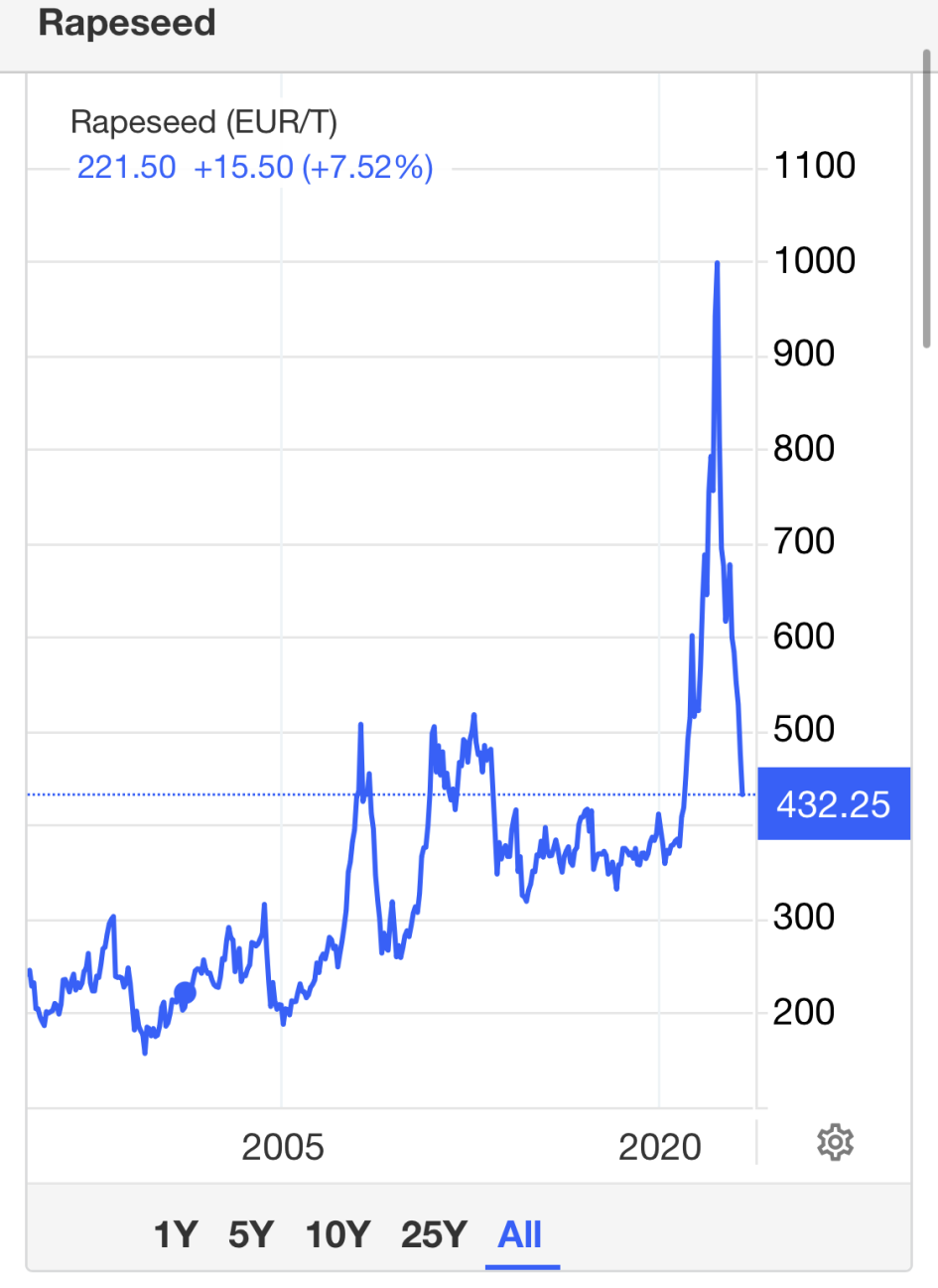The height and width of the screenshot is (1288, 938).
Task: Open chart settings gear
Action: click(x=835, y=1142)
